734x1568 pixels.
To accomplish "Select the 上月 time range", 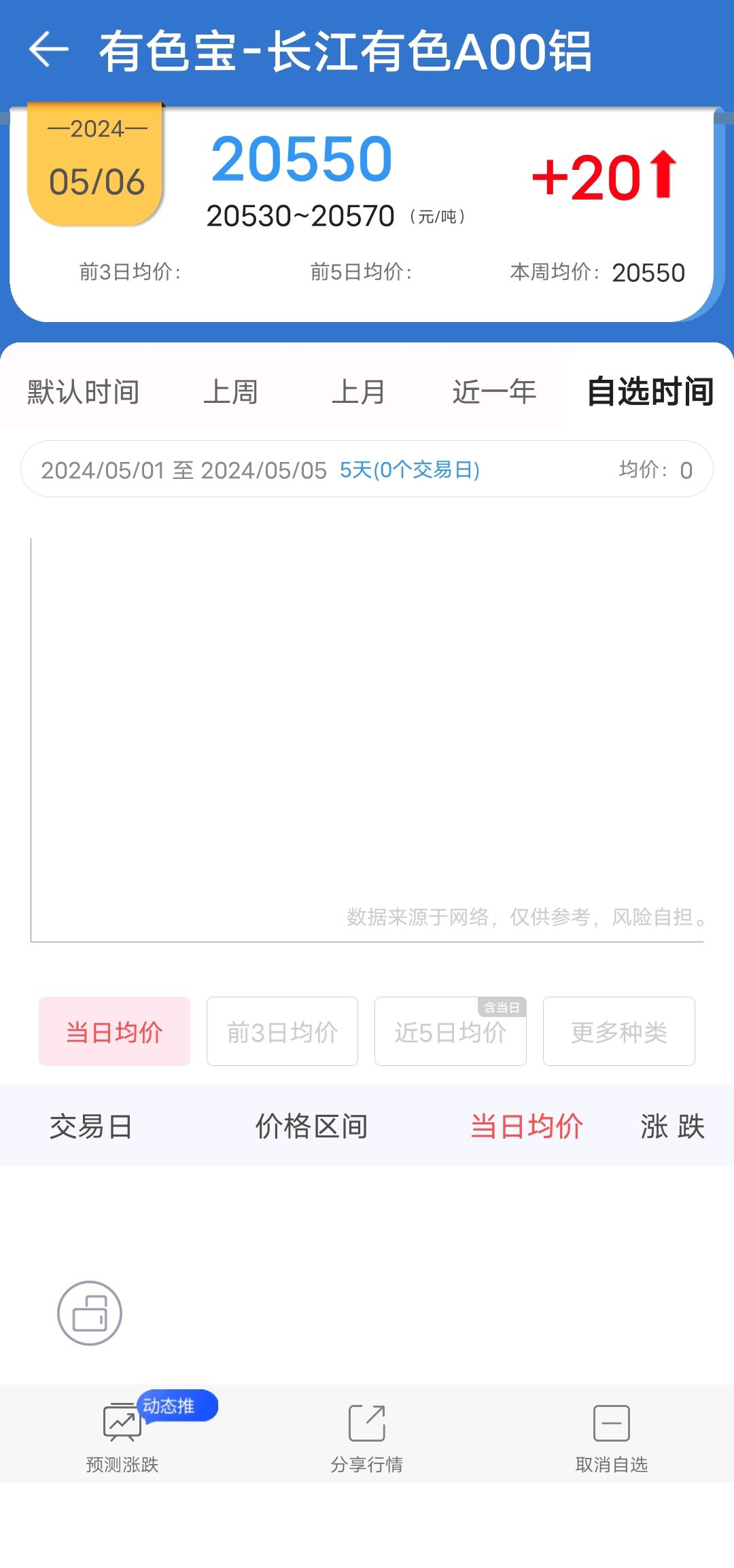I will point(358,392).
